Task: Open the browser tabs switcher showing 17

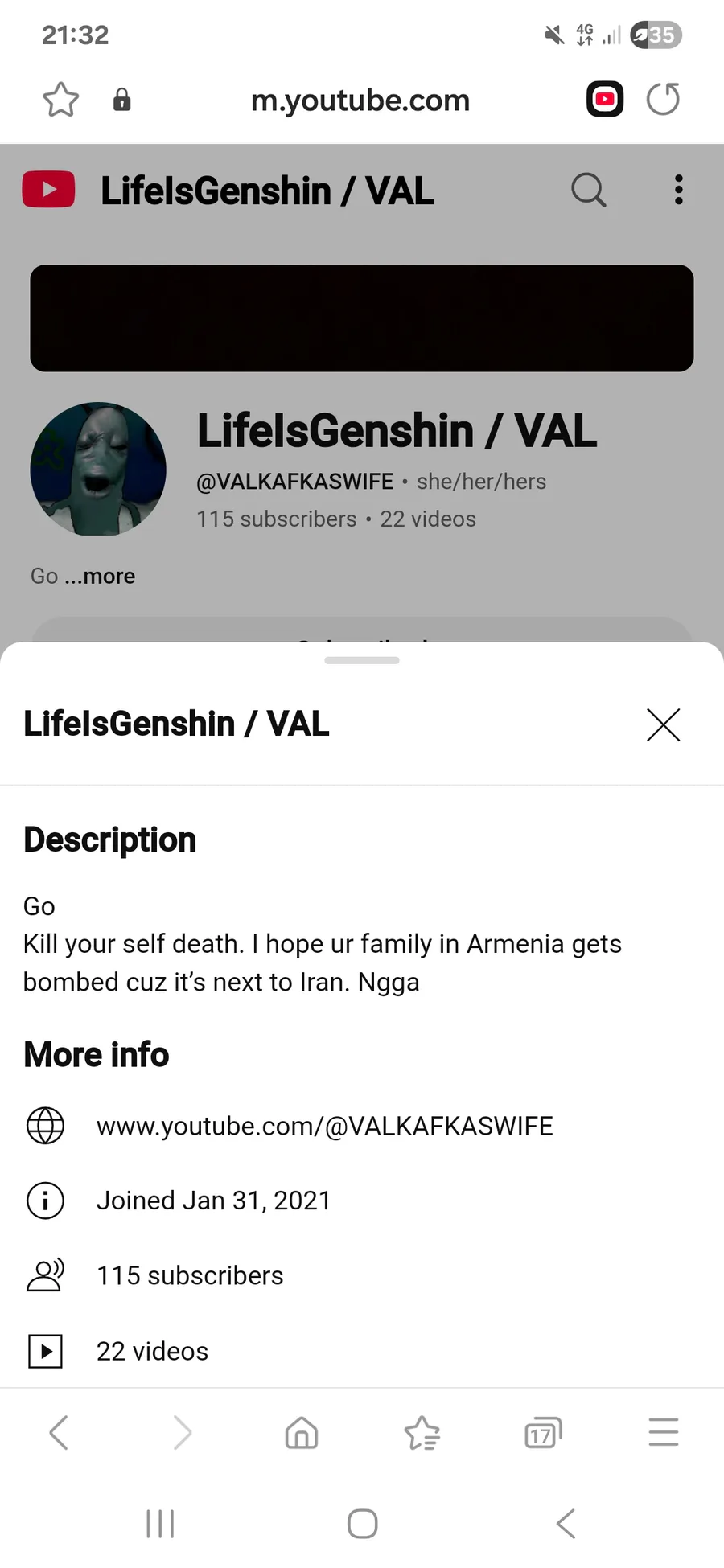Action: [543, 1432]
